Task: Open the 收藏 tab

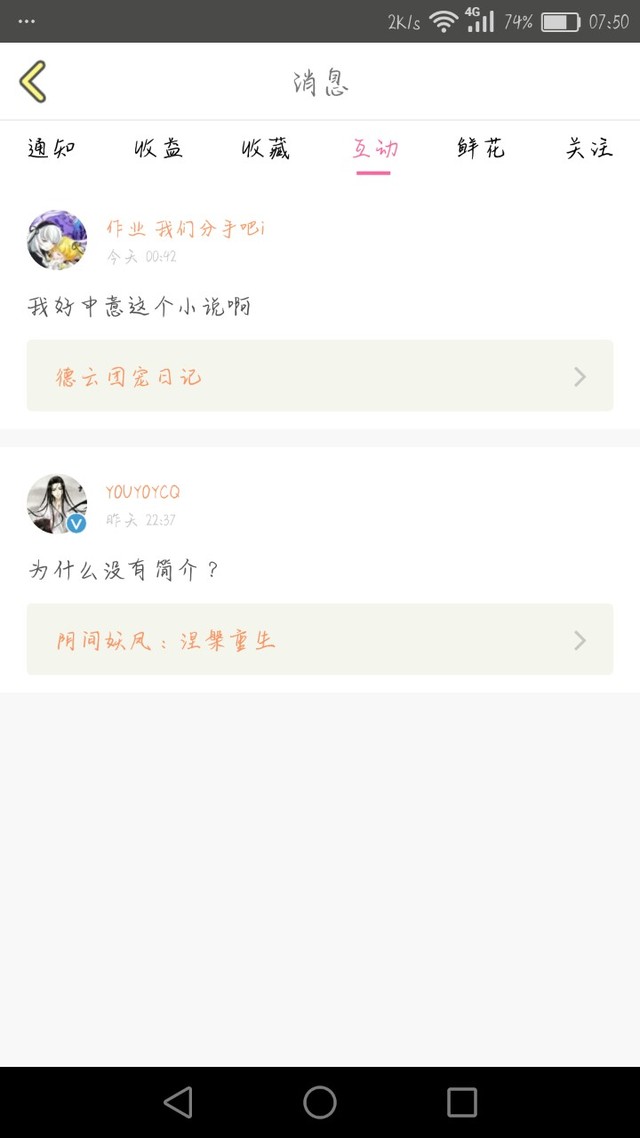Action: tap(266, 150)
